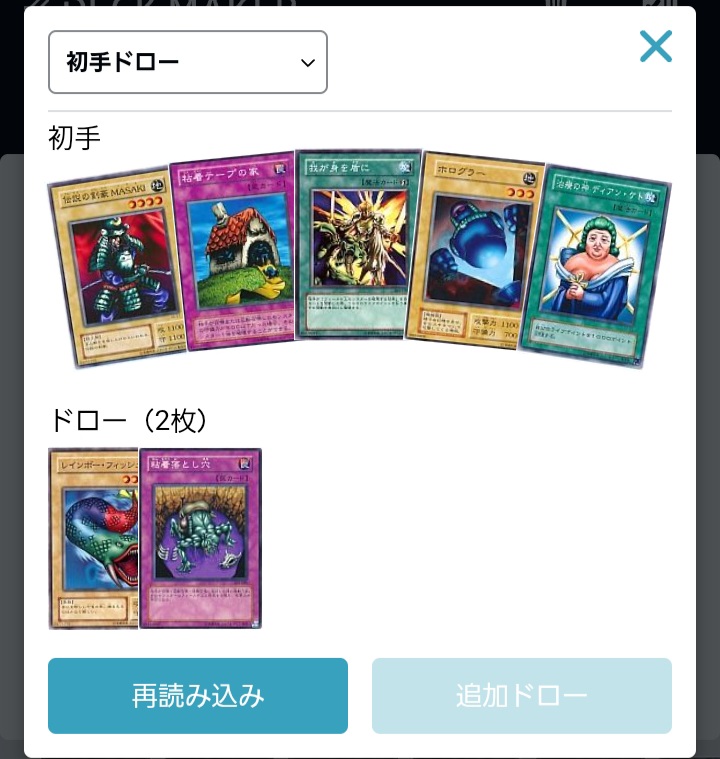
Task: Open the 粘着テープの家 card
Action: point(233,252)
